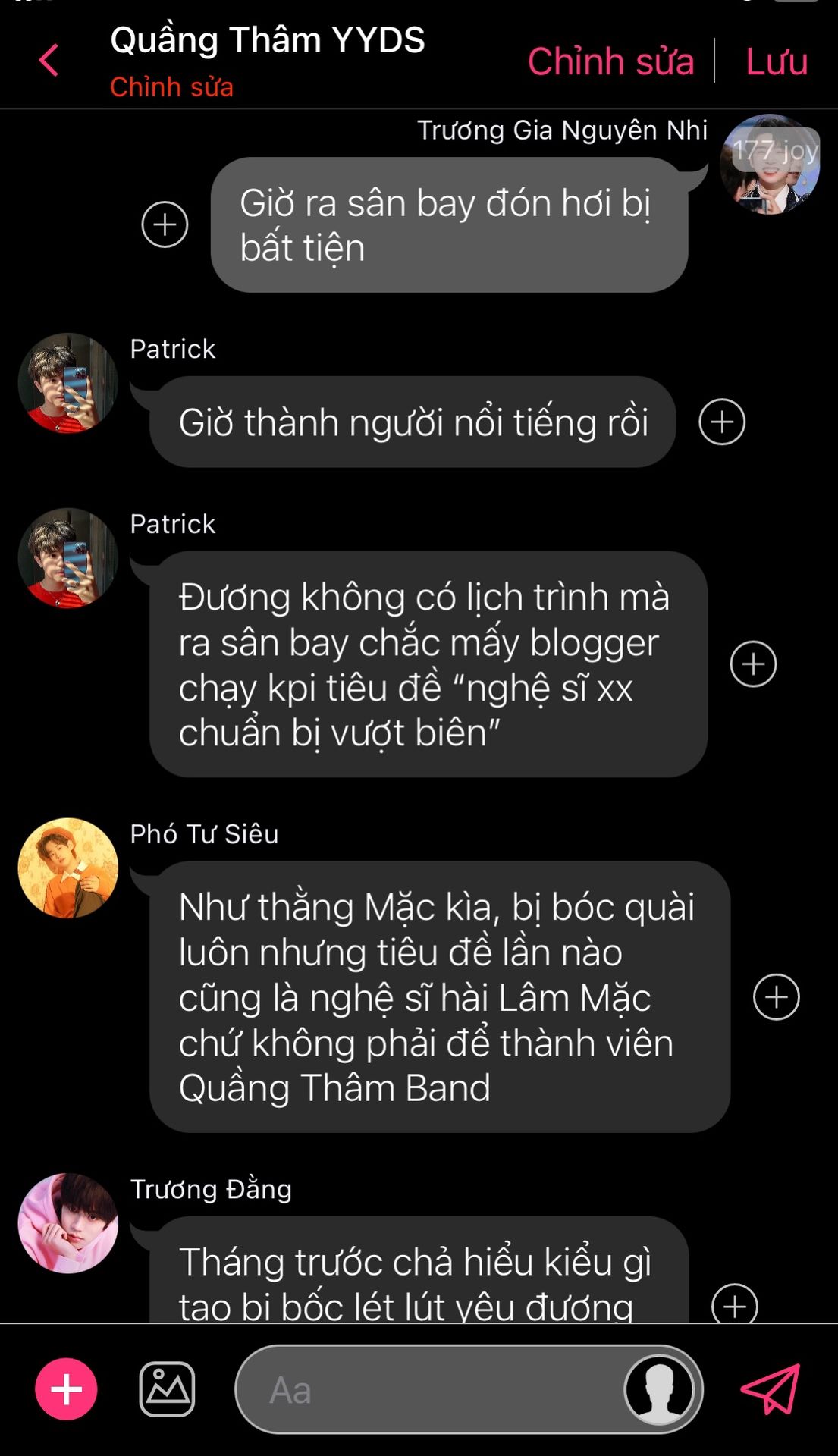This screenshot has width=838, height=1456.
Task: Edit the "Giờ thành người nổi tiếng rồi" bubble
Action: click(413, 422)
